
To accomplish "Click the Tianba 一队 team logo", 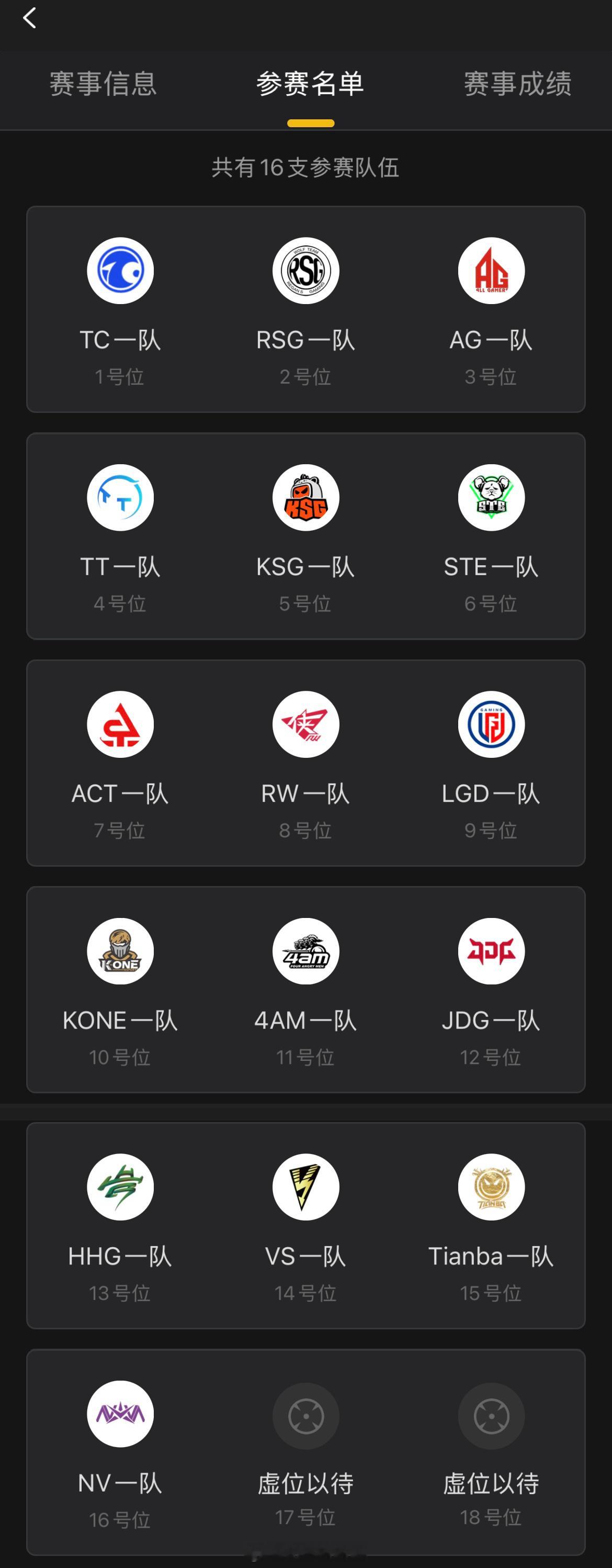I will pyautogui.click(x=492, y=1186).
